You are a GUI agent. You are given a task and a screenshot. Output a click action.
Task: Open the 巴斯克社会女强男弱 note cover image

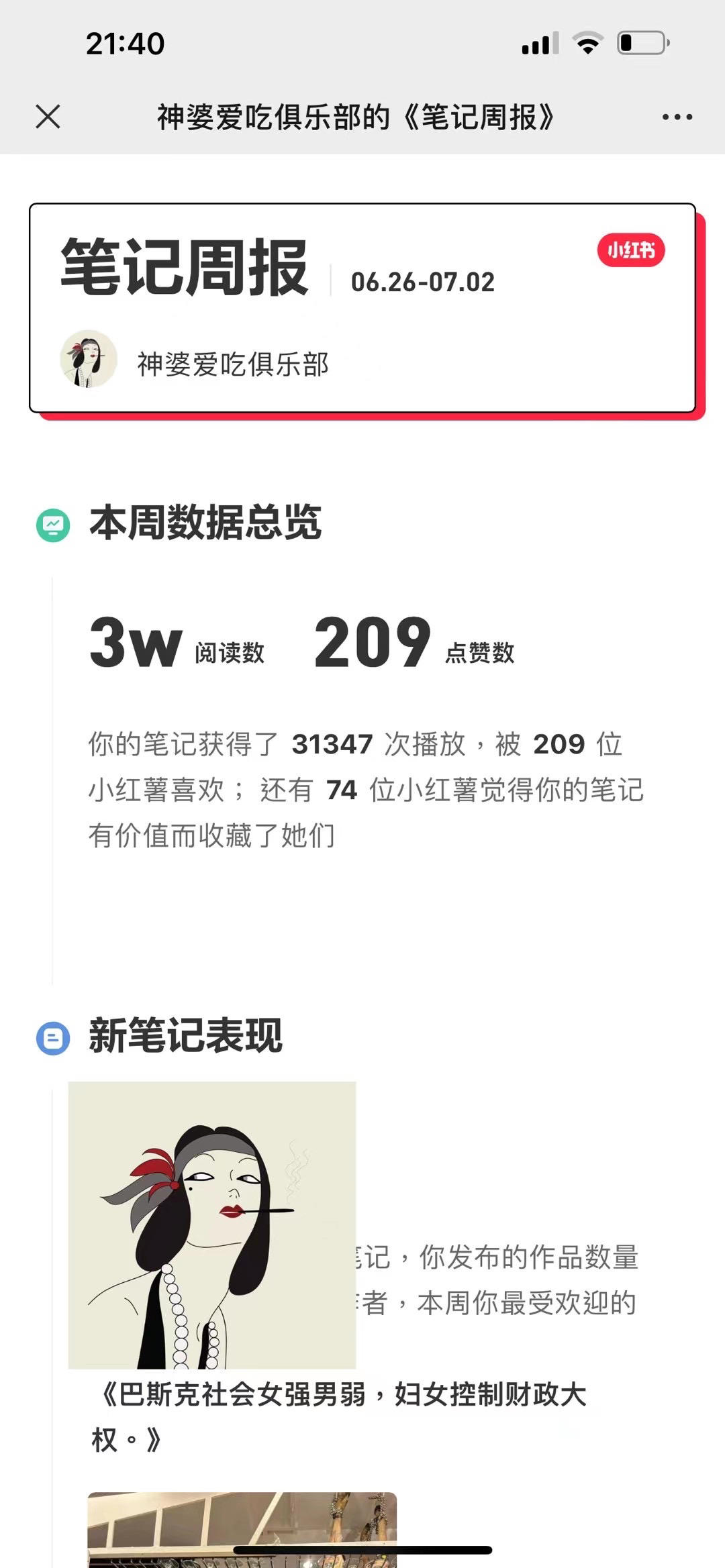[x=212, y=1224]
